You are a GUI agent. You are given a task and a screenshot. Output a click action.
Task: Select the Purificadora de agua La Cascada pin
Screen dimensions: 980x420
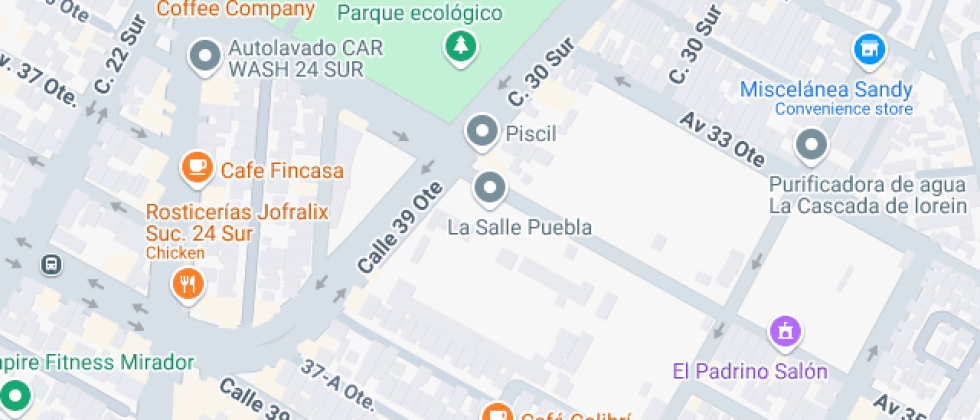pyautogui.click(x=812, y=146)
